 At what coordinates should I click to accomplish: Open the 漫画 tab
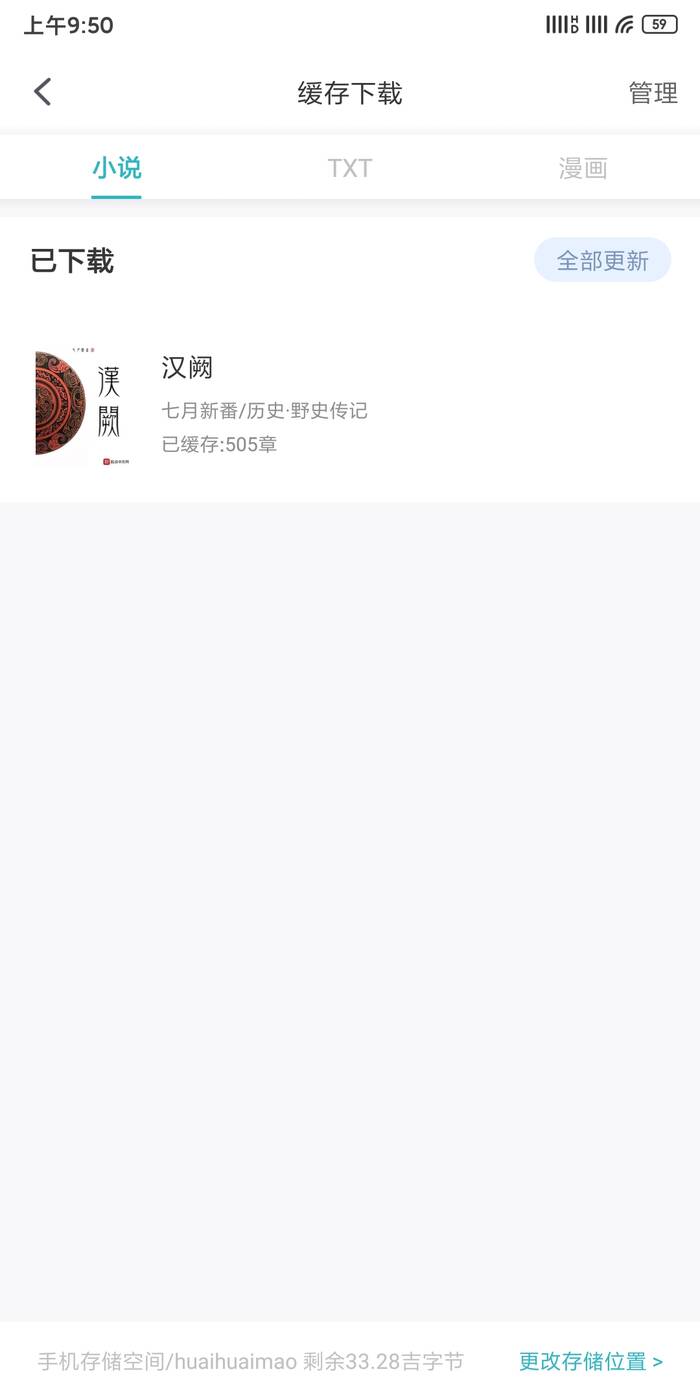583,168
